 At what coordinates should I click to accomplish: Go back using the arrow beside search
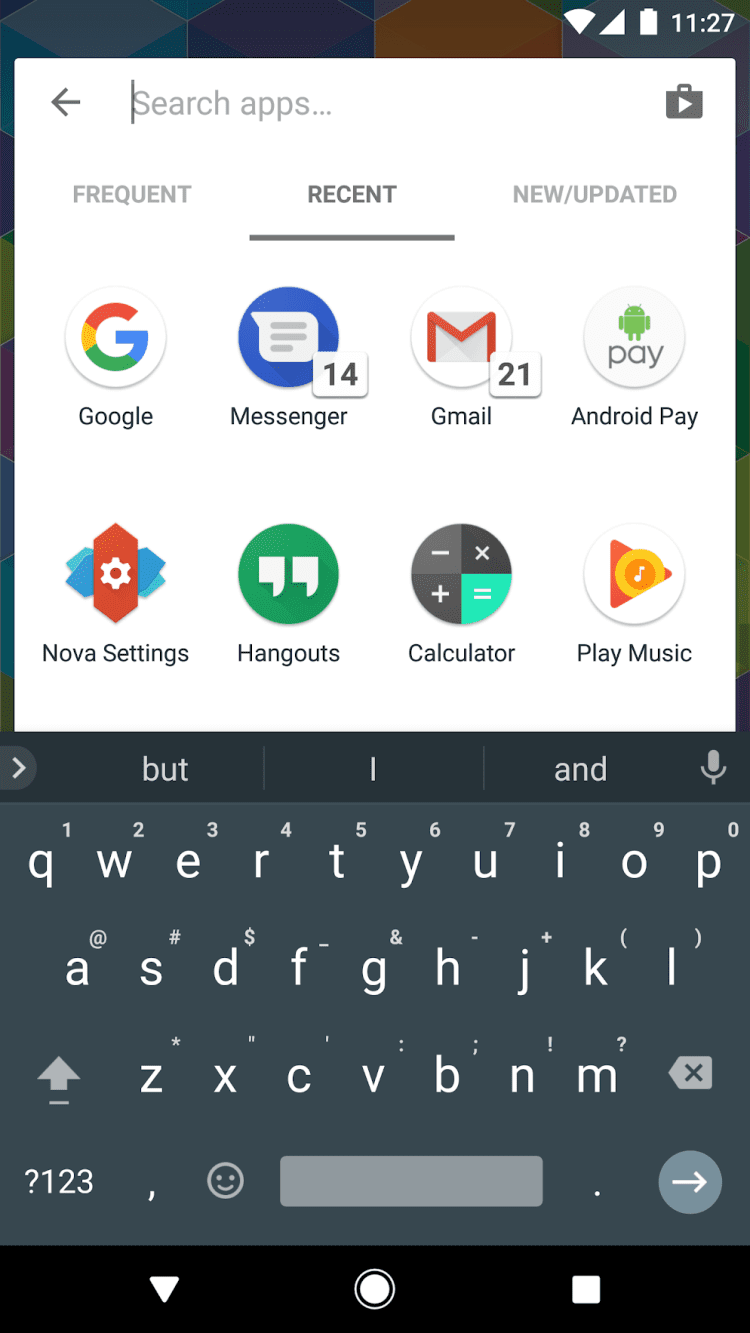point(66,102)
